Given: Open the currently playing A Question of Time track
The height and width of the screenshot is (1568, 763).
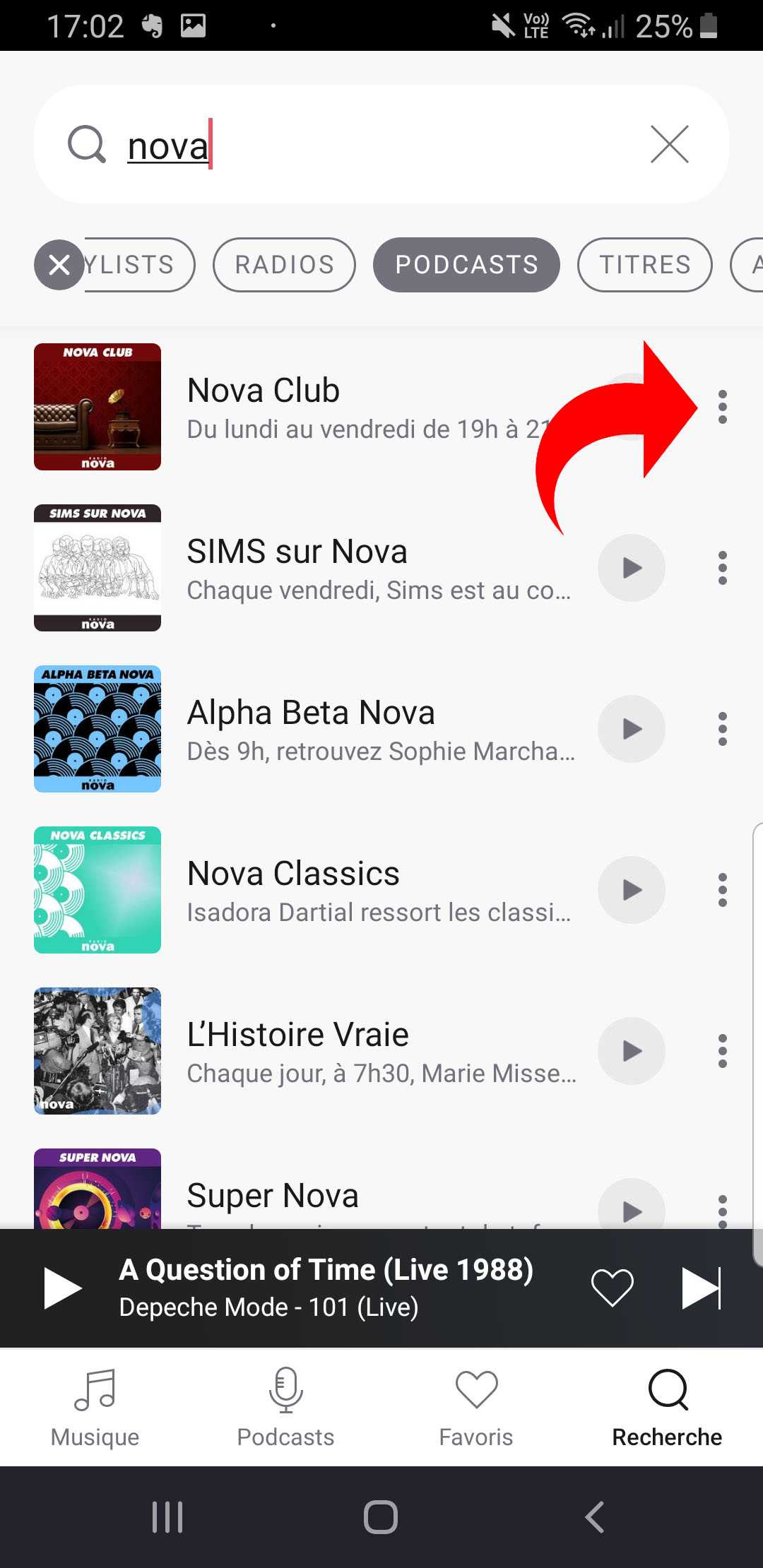Looking at the screenshot, I should pyautogui.click(x=326, y=1287).
